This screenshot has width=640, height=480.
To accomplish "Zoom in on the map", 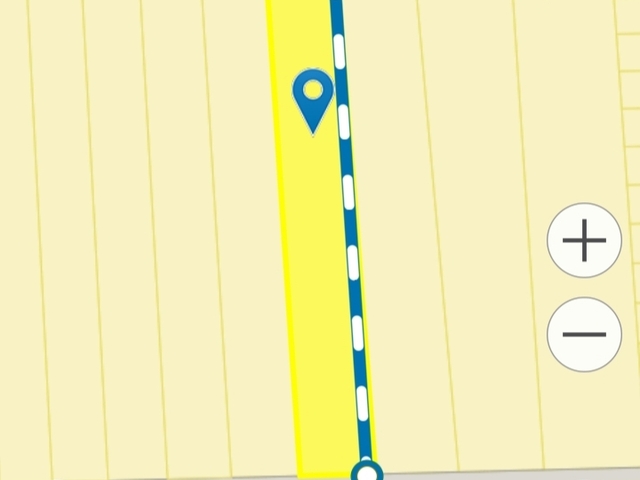I will (585, 241).
